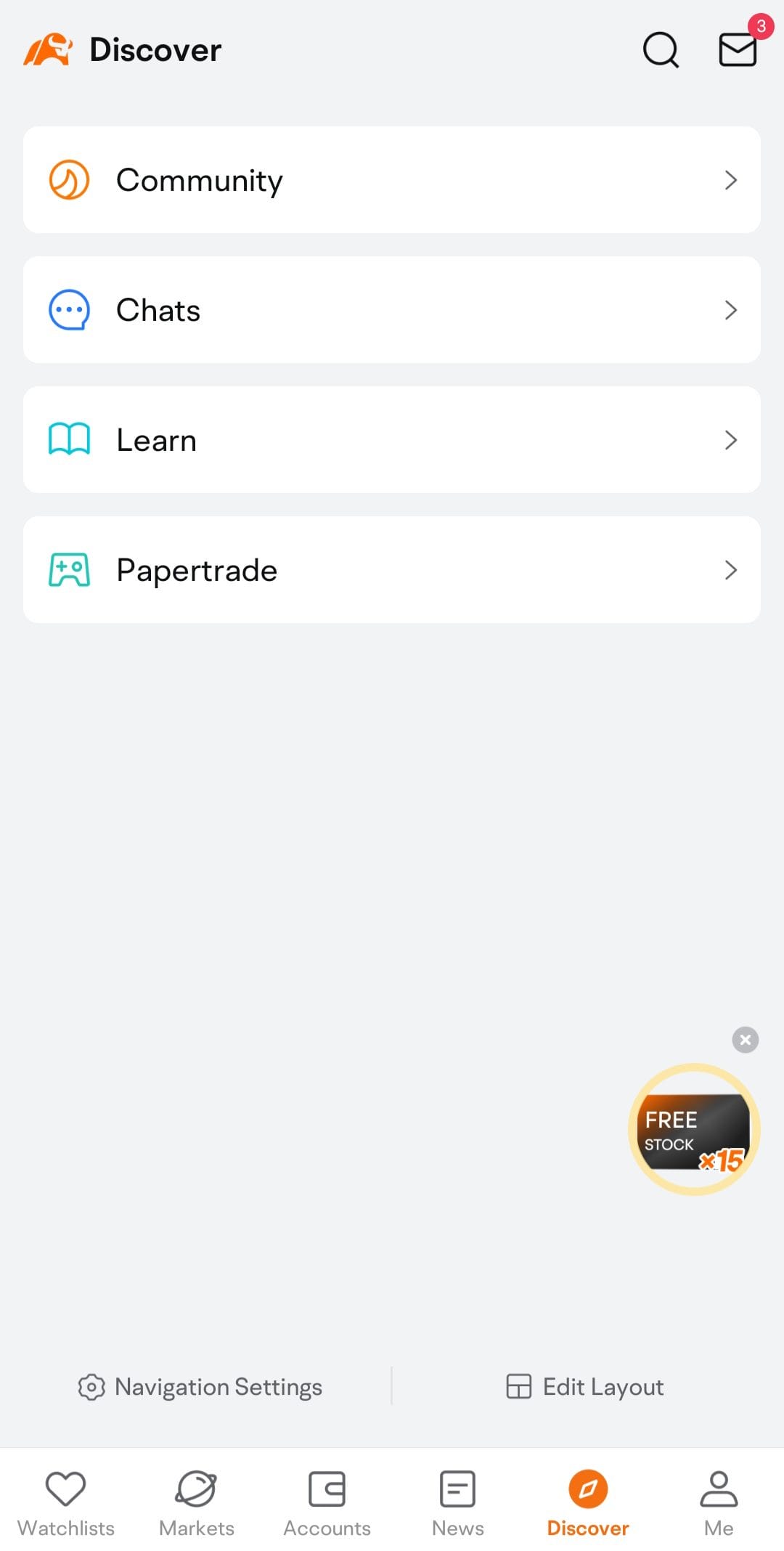784x1551 pixels.
Task: Switch to the Markets tab
Action: pyautogui.click(x=196, y=1503)
